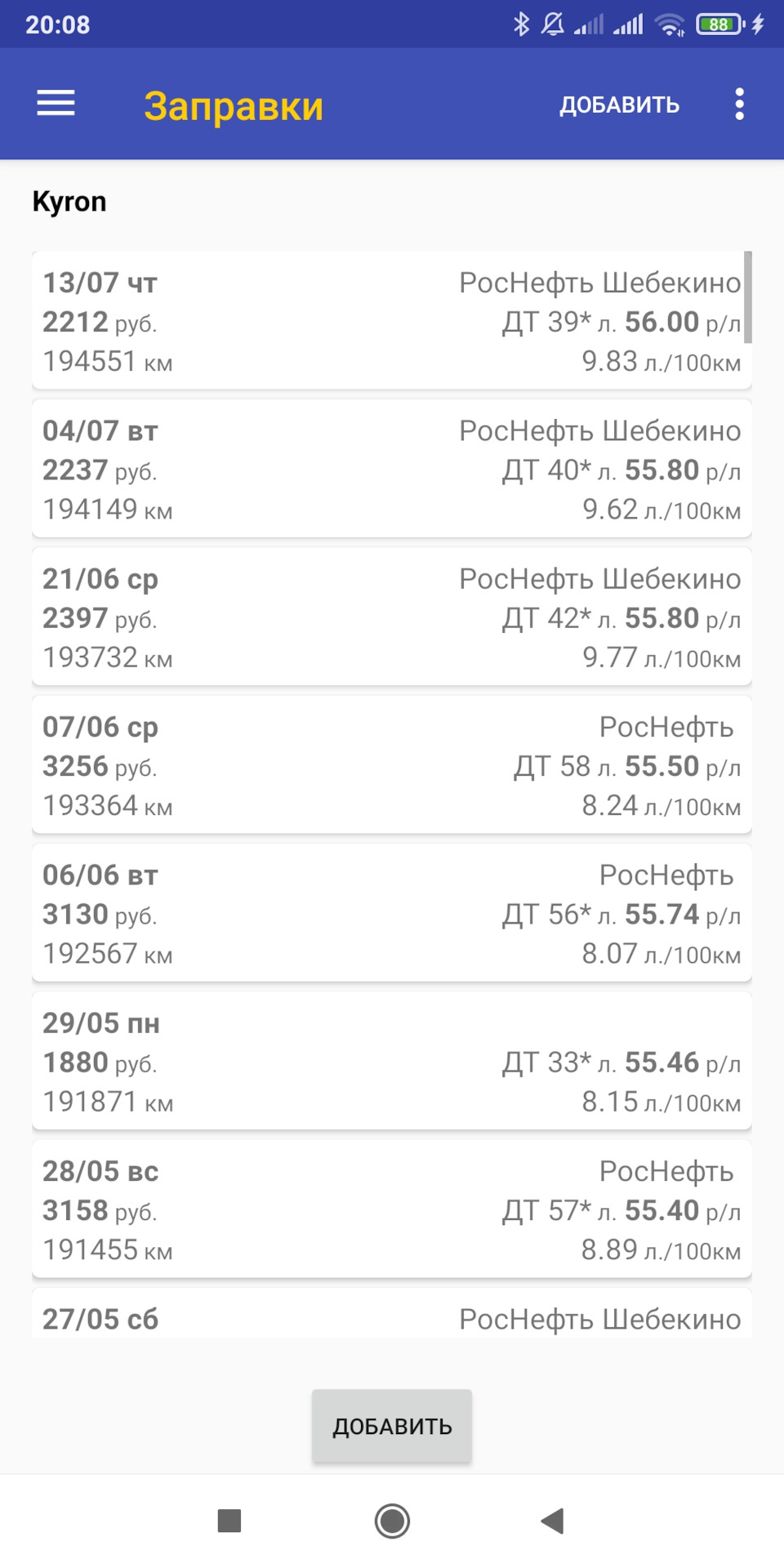This screenshot has width=784, height=1568.
Task: Open the hamburger navigation drawer
Action: click(x=56, y=104)
